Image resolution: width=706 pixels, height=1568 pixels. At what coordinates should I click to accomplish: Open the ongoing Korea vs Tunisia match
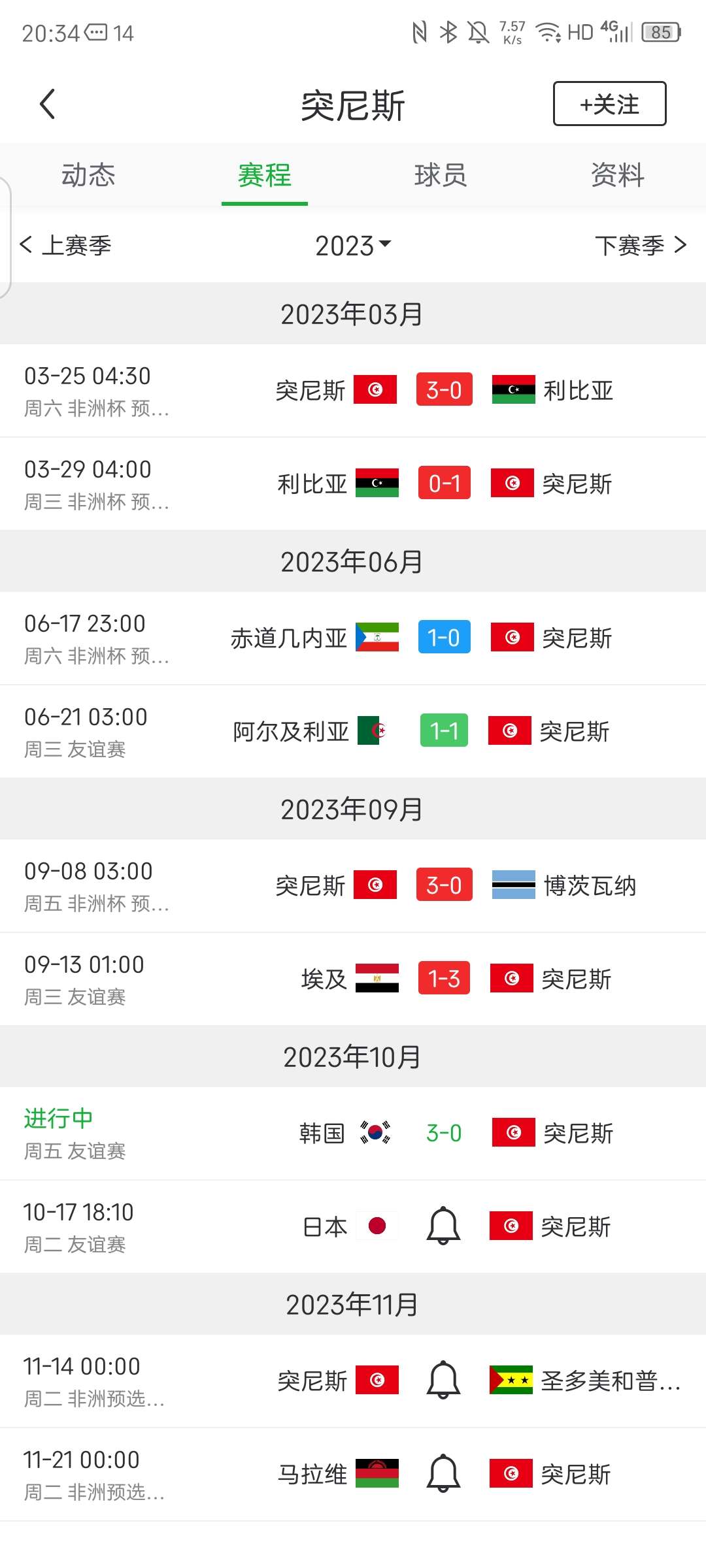(x=353, y=1134)
